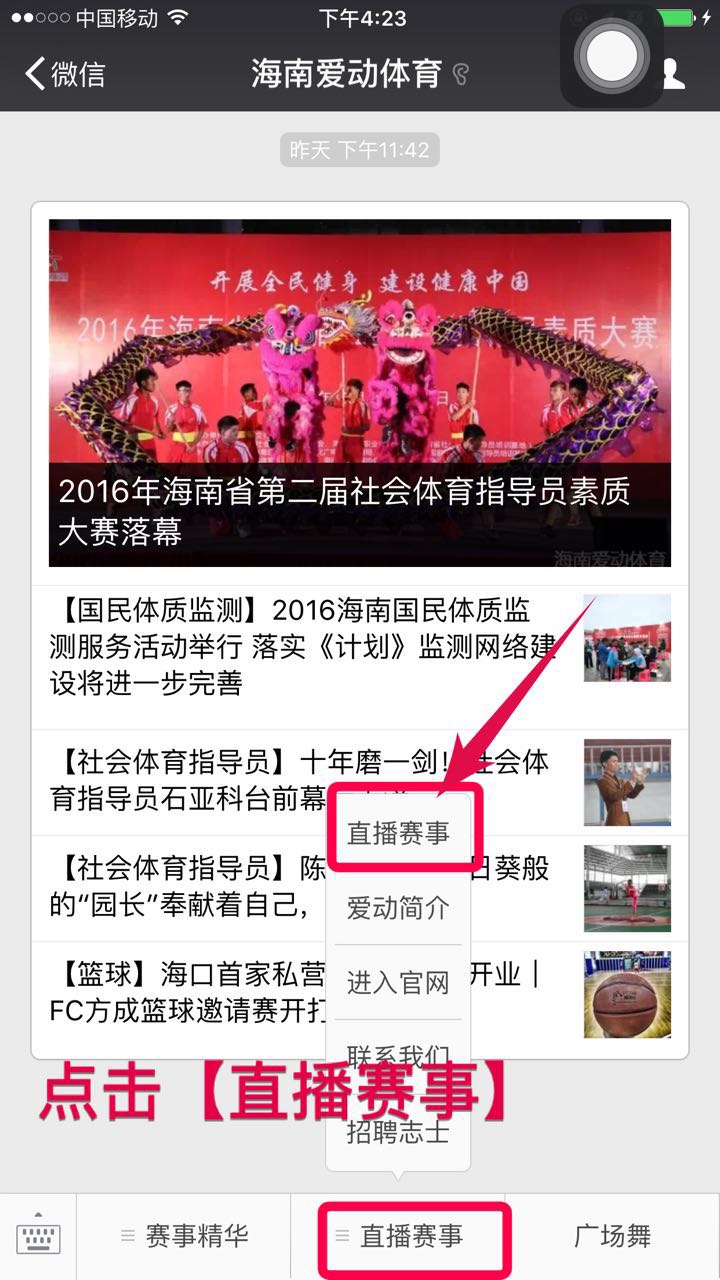
Task: Switch to keyboard input mode
Action: tap(38, 1237)
